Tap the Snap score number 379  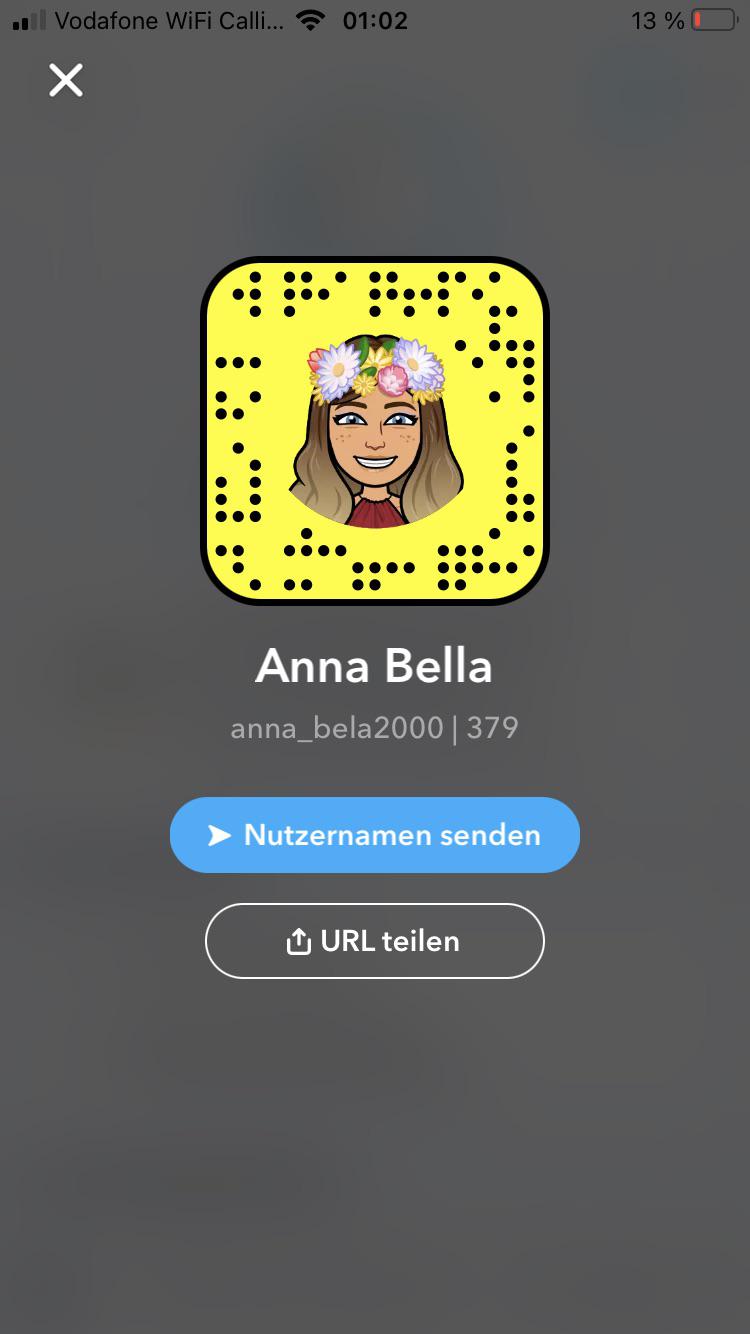[494, 727]
